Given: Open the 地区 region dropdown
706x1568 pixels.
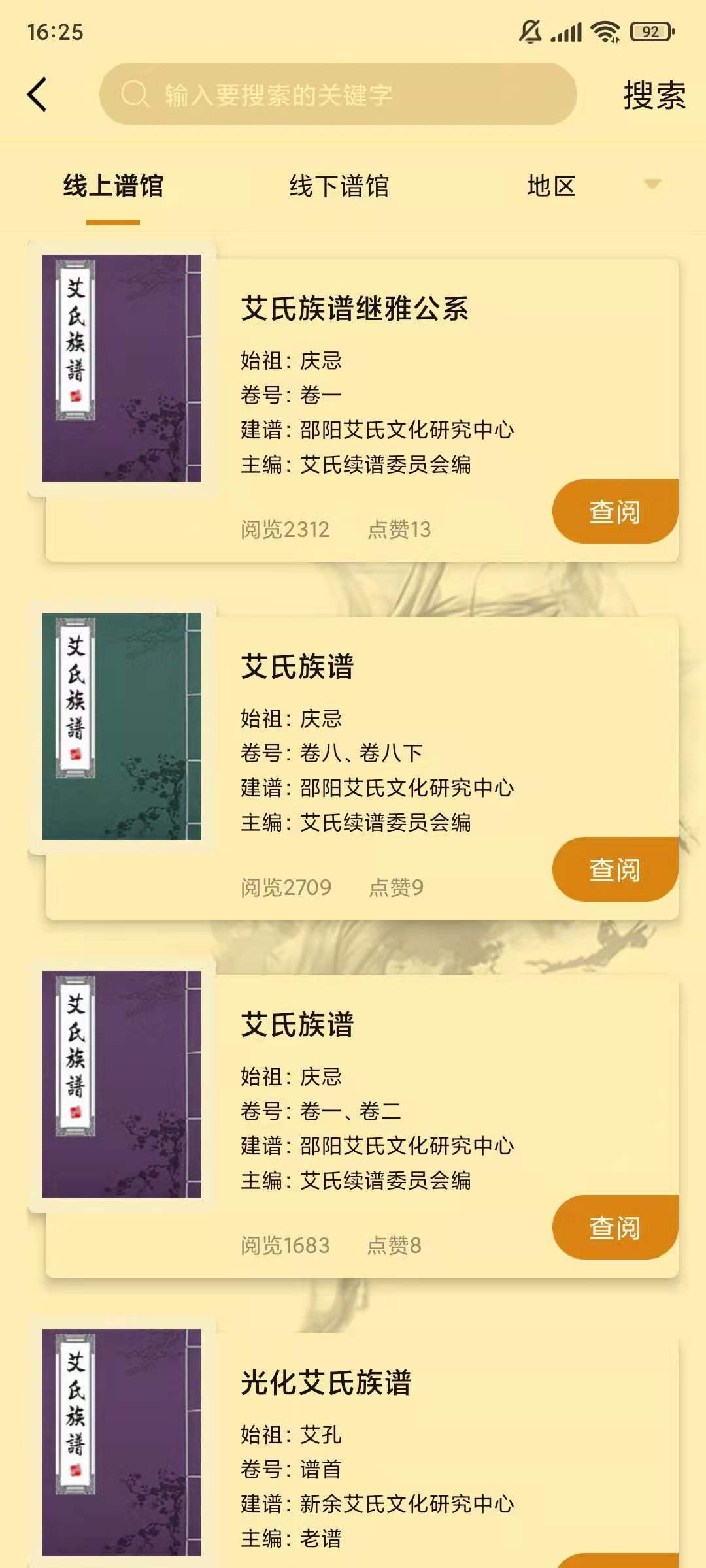Looking at the screenshot, I should coord(552,186).
